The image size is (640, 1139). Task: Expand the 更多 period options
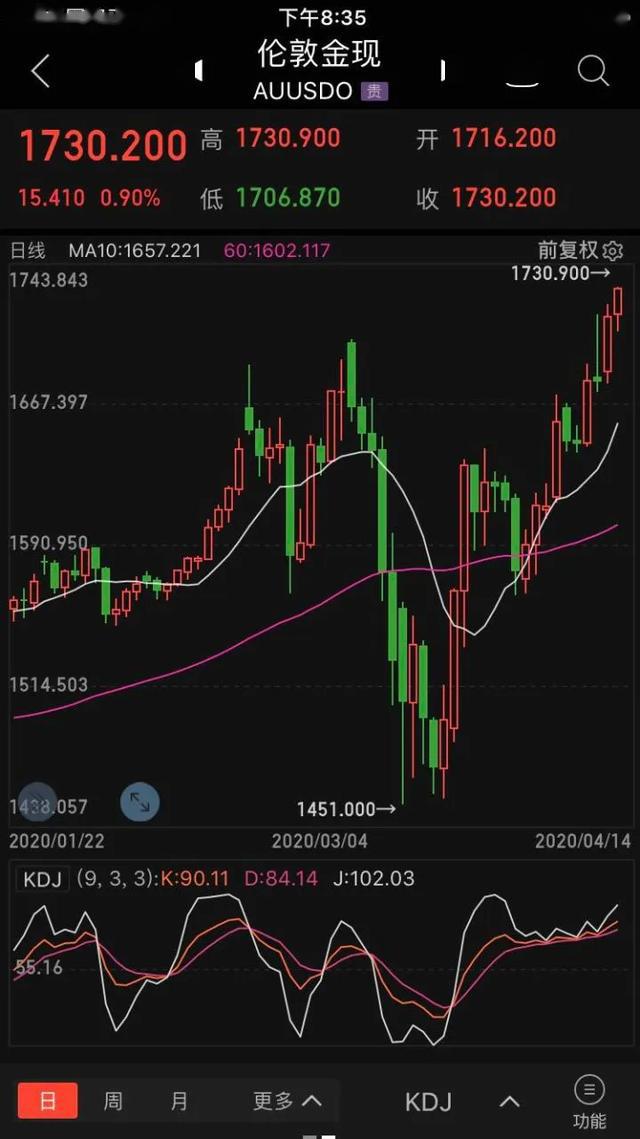[287, 1101]
